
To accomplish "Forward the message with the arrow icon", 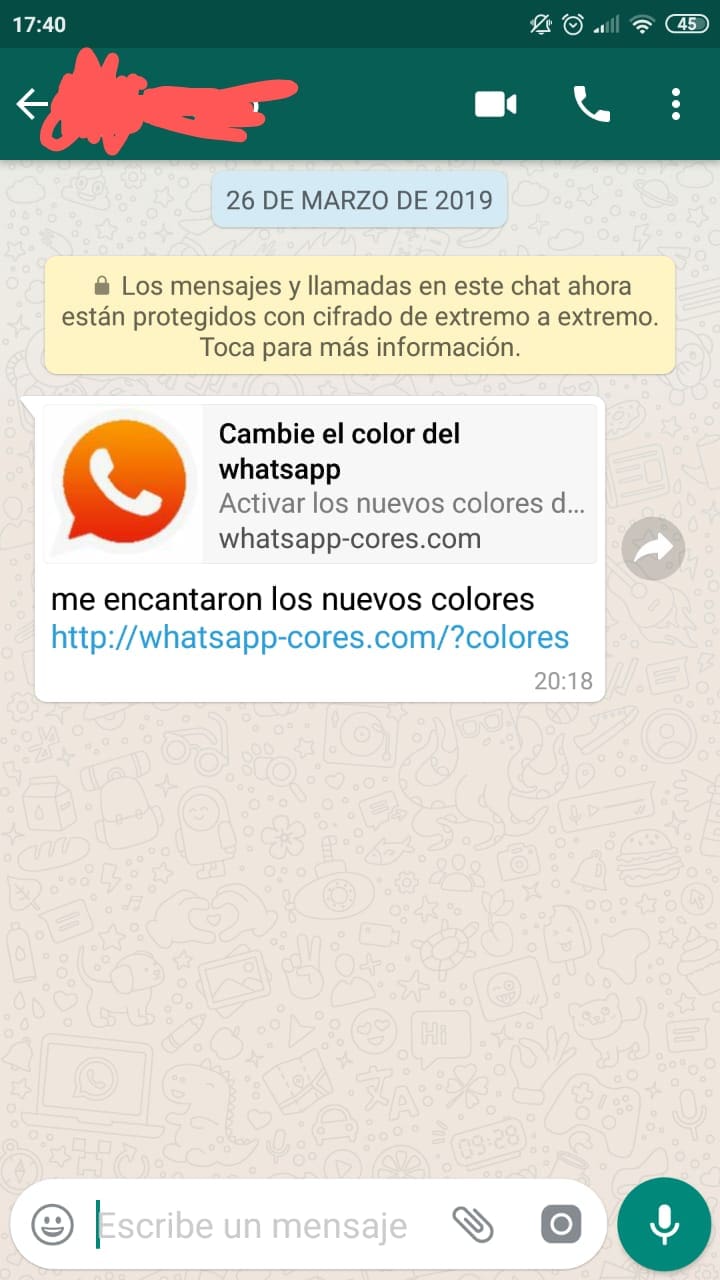I will pyautogui.click(x=653, y=548).
